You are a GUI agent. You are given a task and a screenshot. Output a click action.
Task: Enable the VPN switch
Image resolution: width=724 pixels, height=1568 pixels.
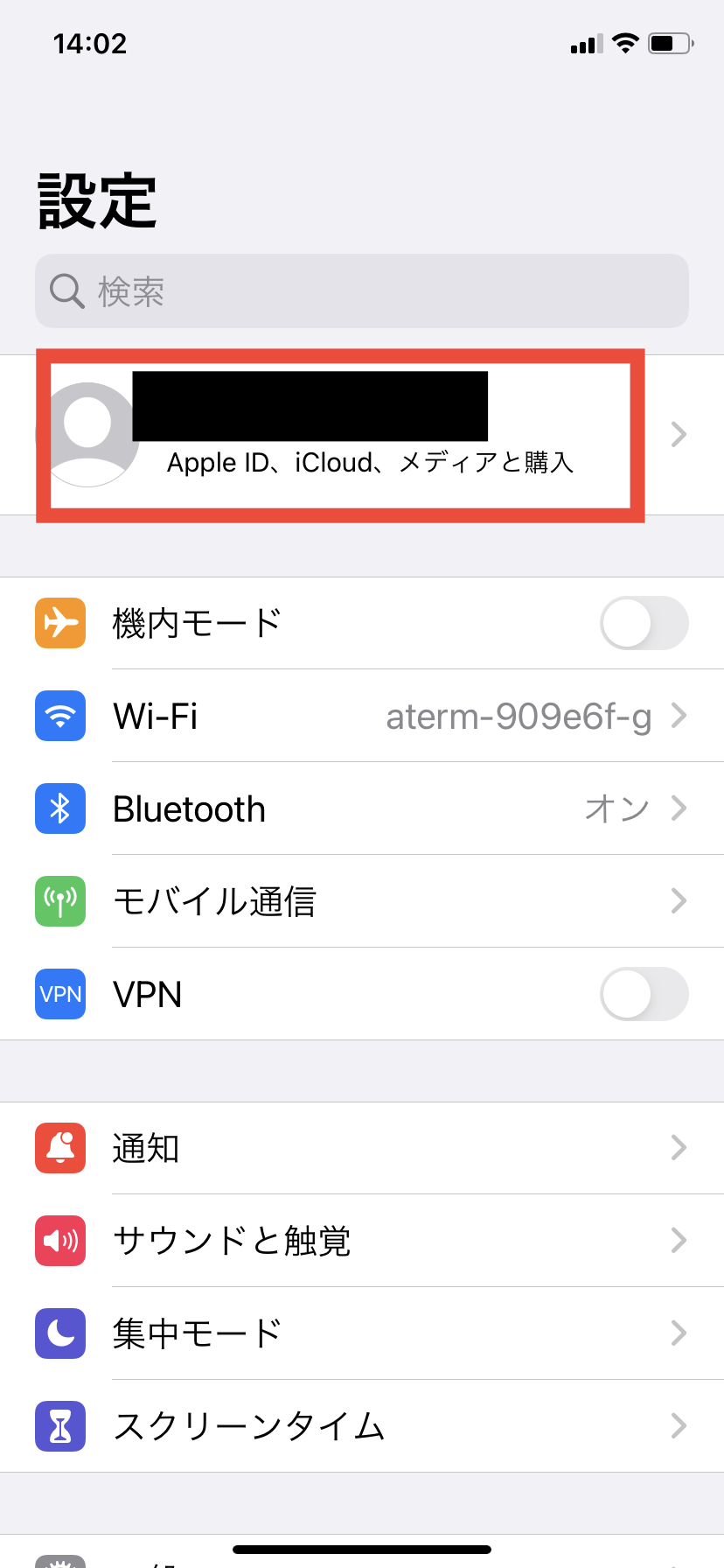point(644,994)
